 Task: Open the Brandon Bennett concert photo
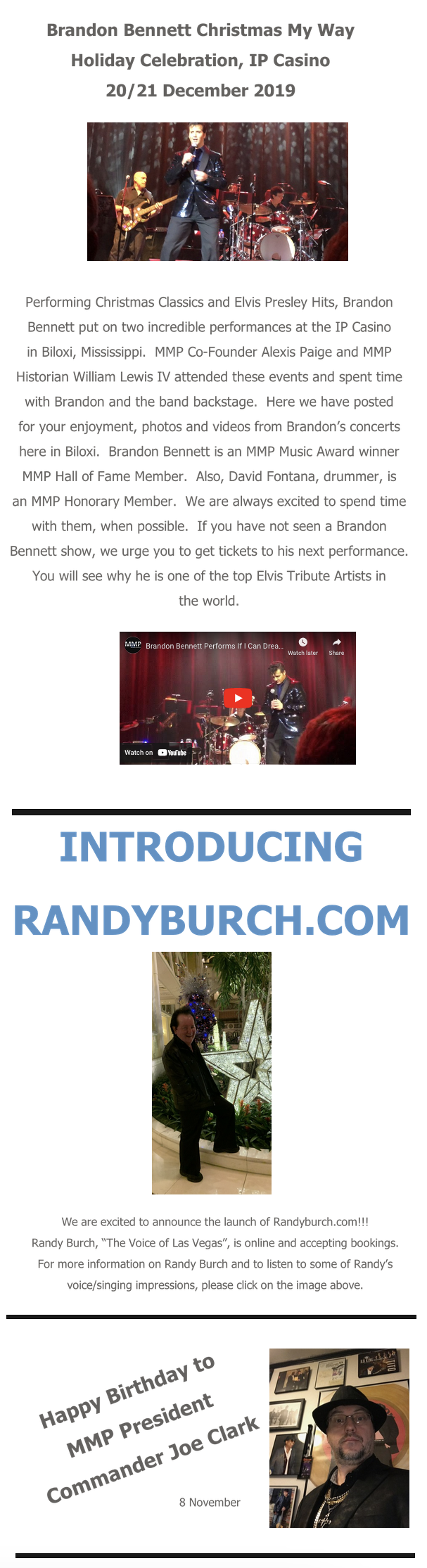217,192
